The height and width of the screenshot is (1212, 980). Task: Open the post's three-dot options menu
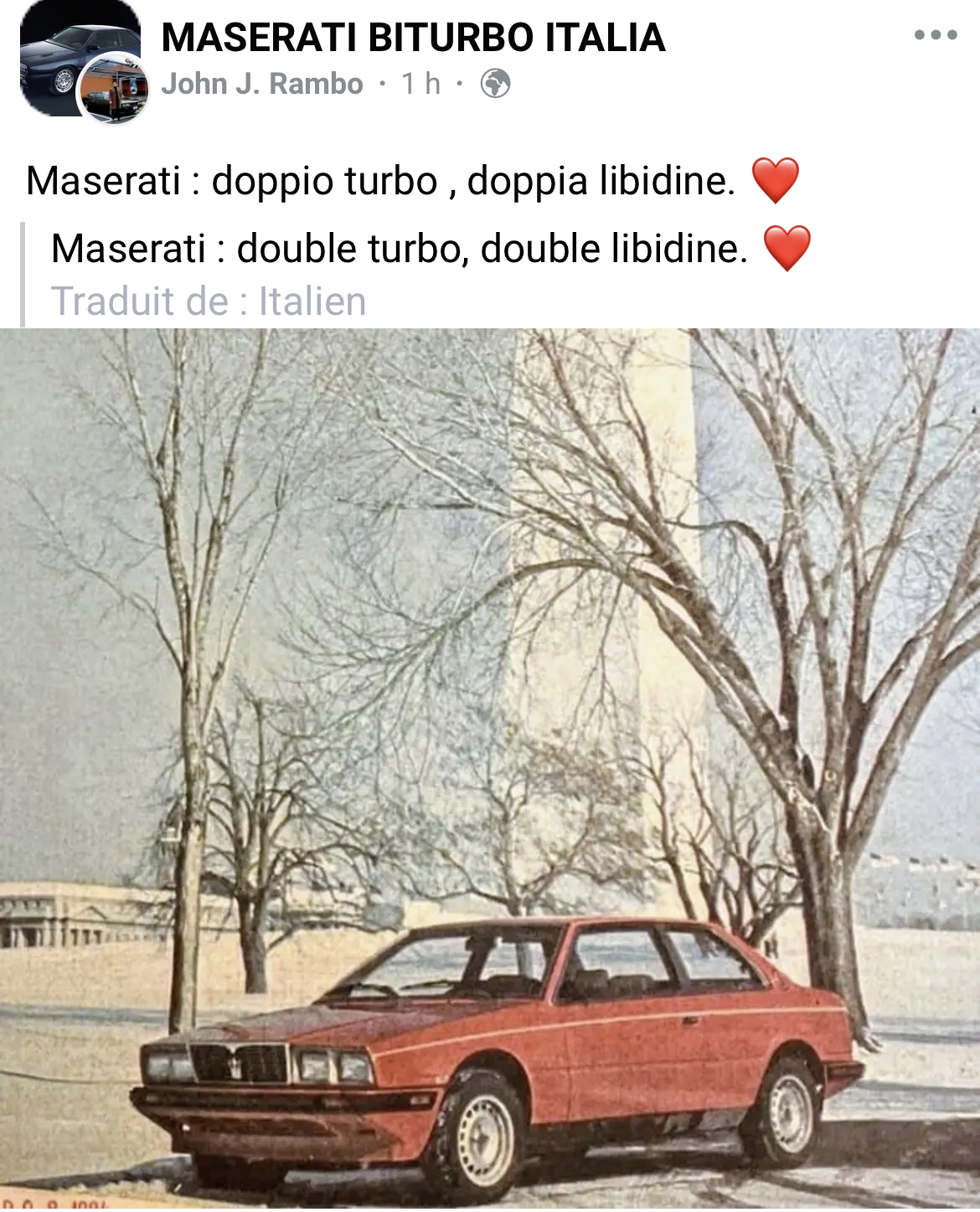pyautogui.click(x=935, y=35)
